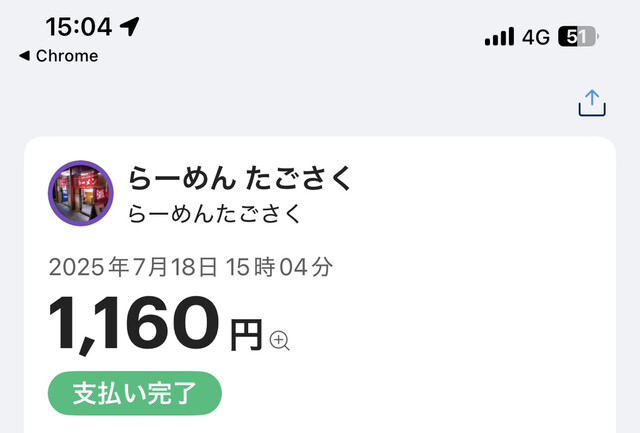Zoom in on the 1,160 yen amount
This screenshot has height=433, width=640.
[279, 340]
